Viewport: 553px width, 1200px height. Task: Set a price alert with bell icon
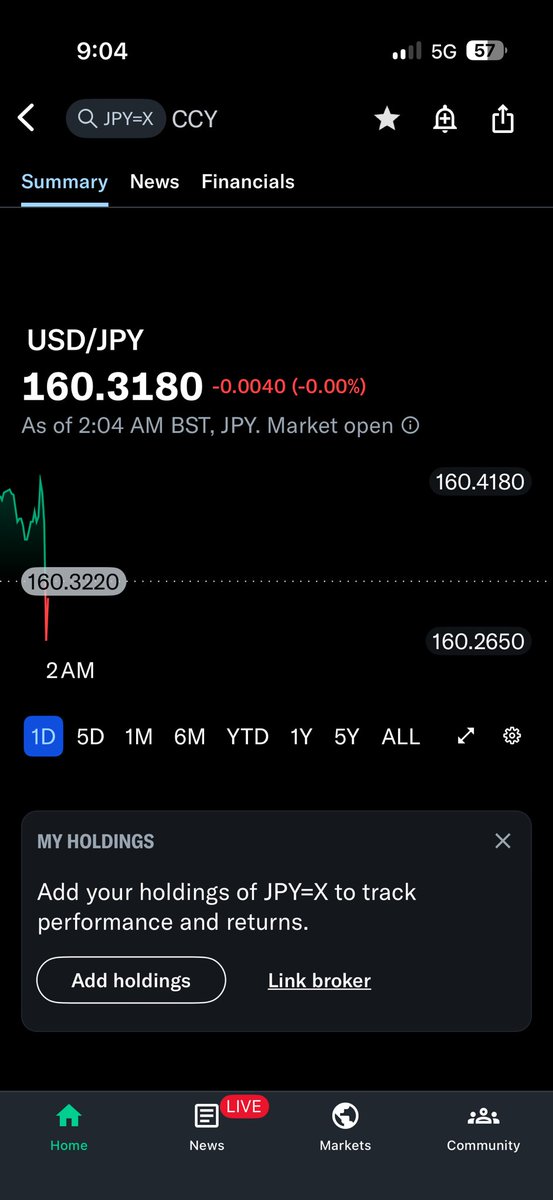point(445,119)
